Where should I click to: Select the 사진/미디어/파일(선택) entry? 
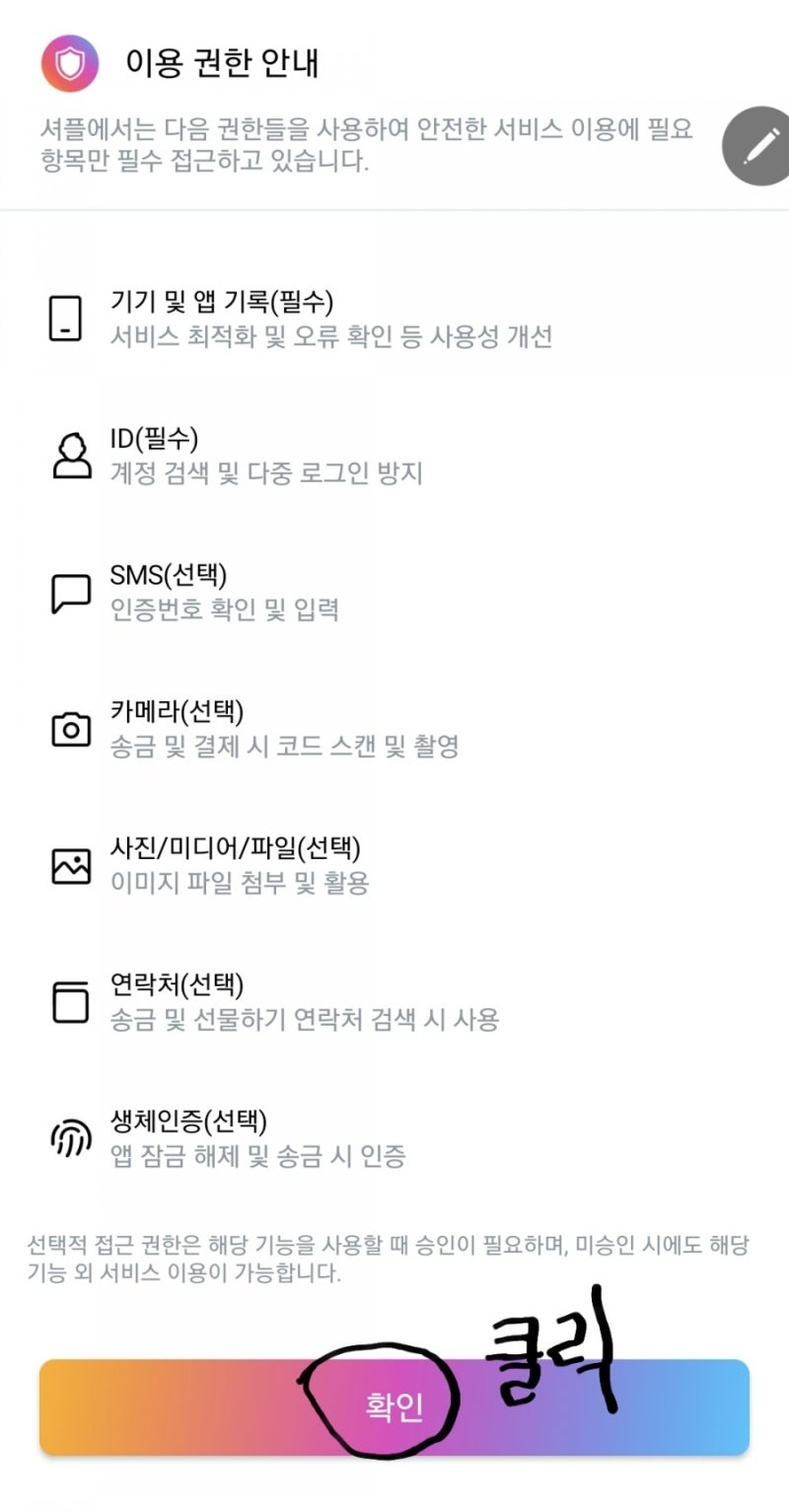pos(237,846)
